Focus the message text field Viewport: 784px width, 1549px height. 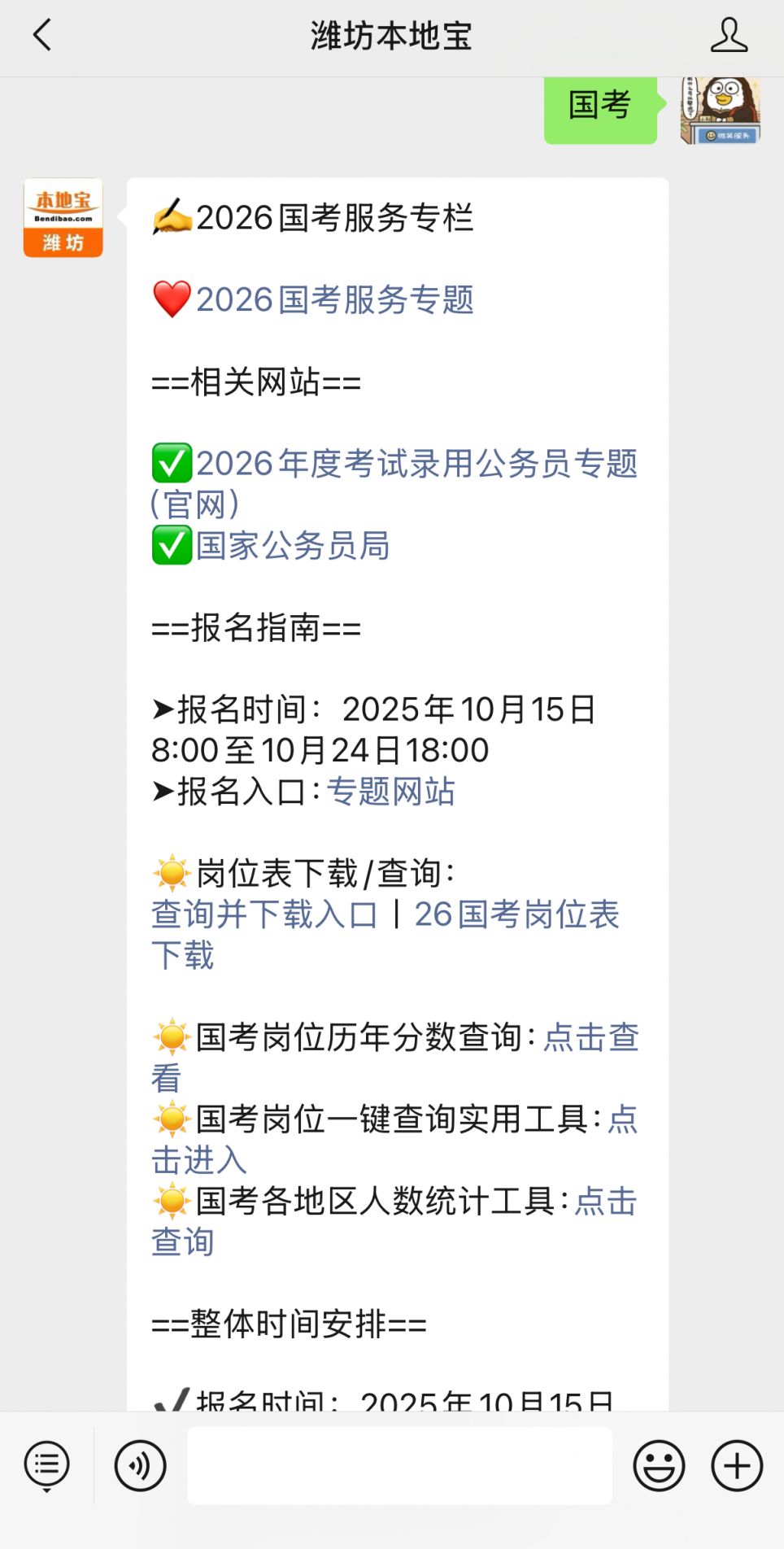pos(399,1465)
